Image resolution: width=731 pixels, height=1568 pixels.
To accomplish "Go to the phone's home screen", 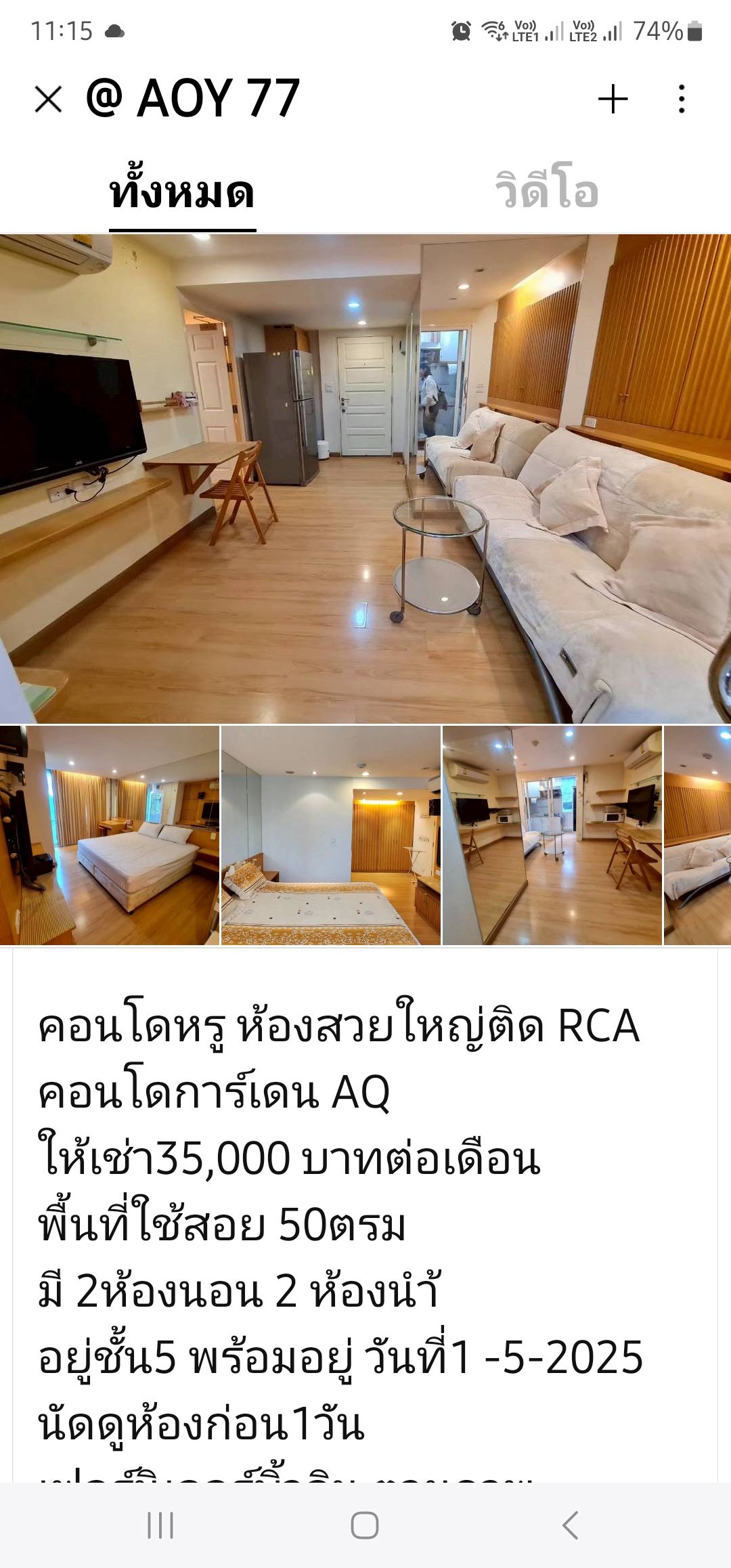I will [x=365, y=1525].
